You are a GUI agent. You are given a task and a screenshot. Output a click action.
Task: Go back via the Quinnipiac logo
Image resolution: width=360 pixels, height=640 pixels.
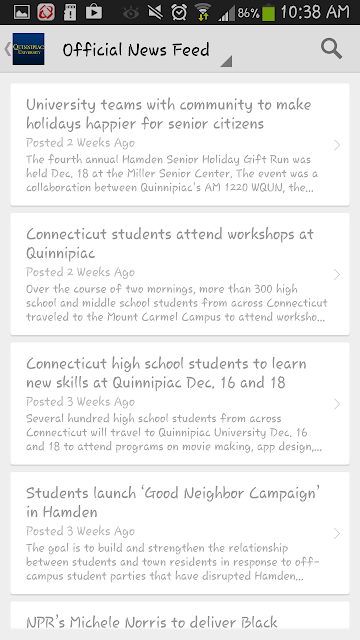pyautogui.click(x=24, y=49)
